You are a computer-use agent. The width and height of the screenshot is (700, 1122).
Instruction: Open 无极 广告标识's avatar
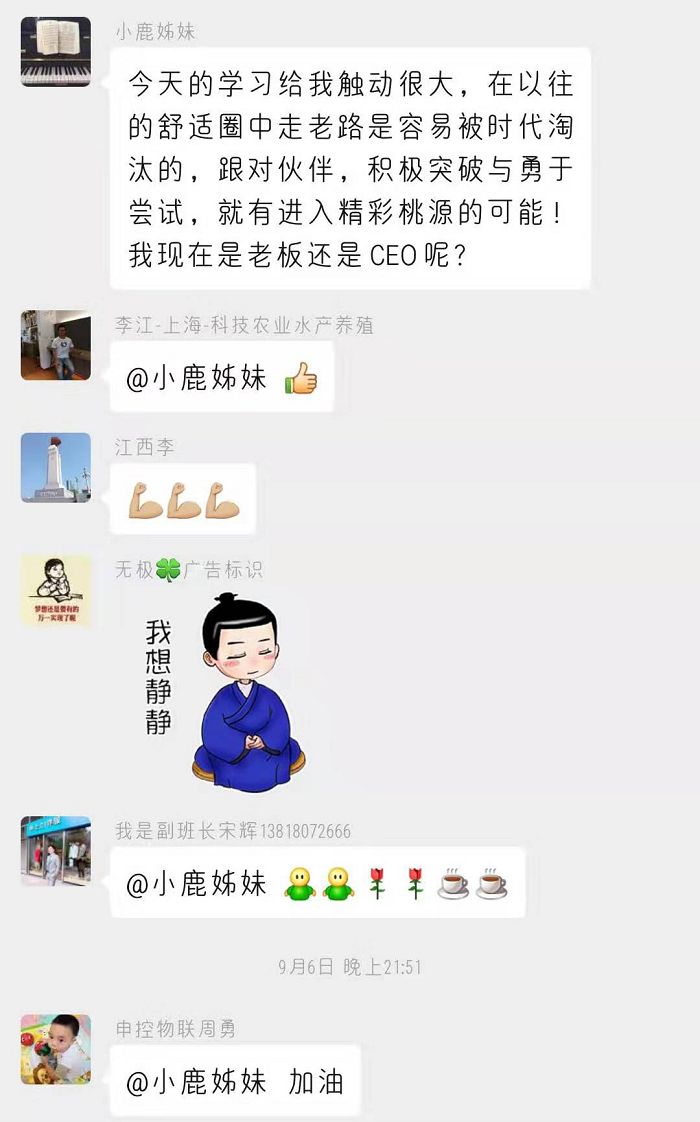(56, 592)
